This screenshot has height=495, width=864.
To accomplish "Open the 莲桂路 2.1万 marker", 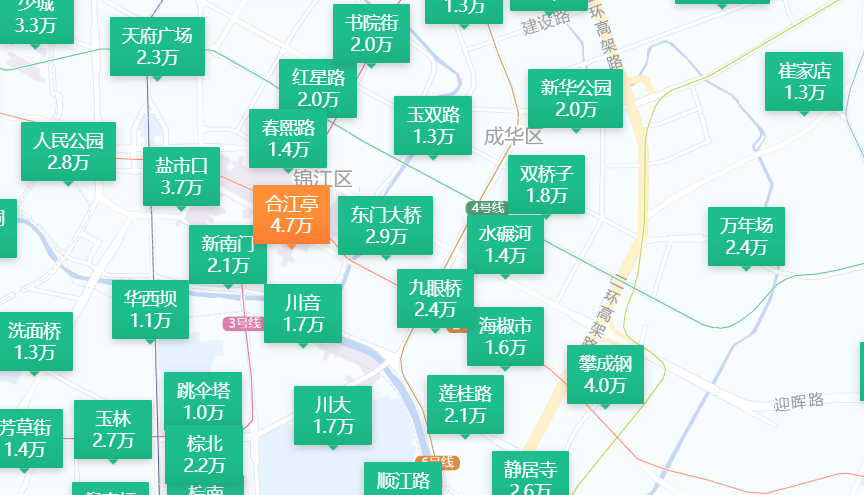I will click(465, 404).
